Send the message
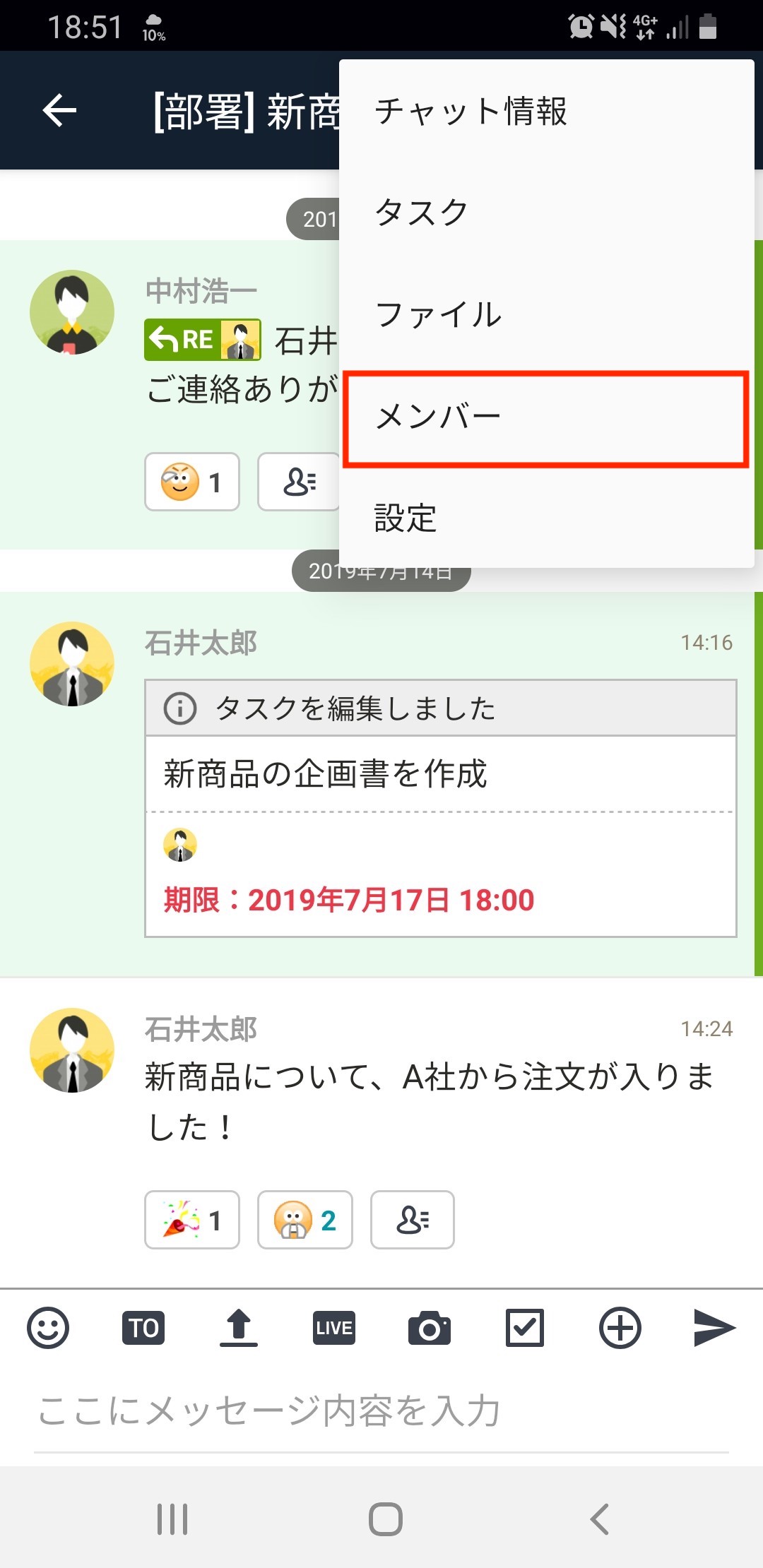The width and height of the screenshot is (763, 1568). [714, 1328]
